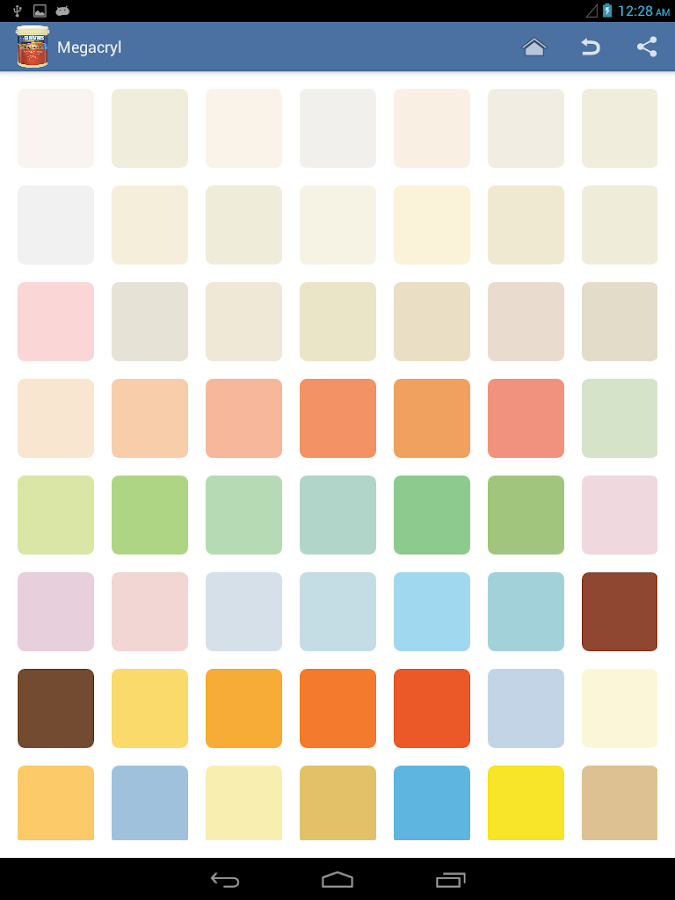Choose the sky blue swatch
The image size is (675, 900).
tap(432, 611)
